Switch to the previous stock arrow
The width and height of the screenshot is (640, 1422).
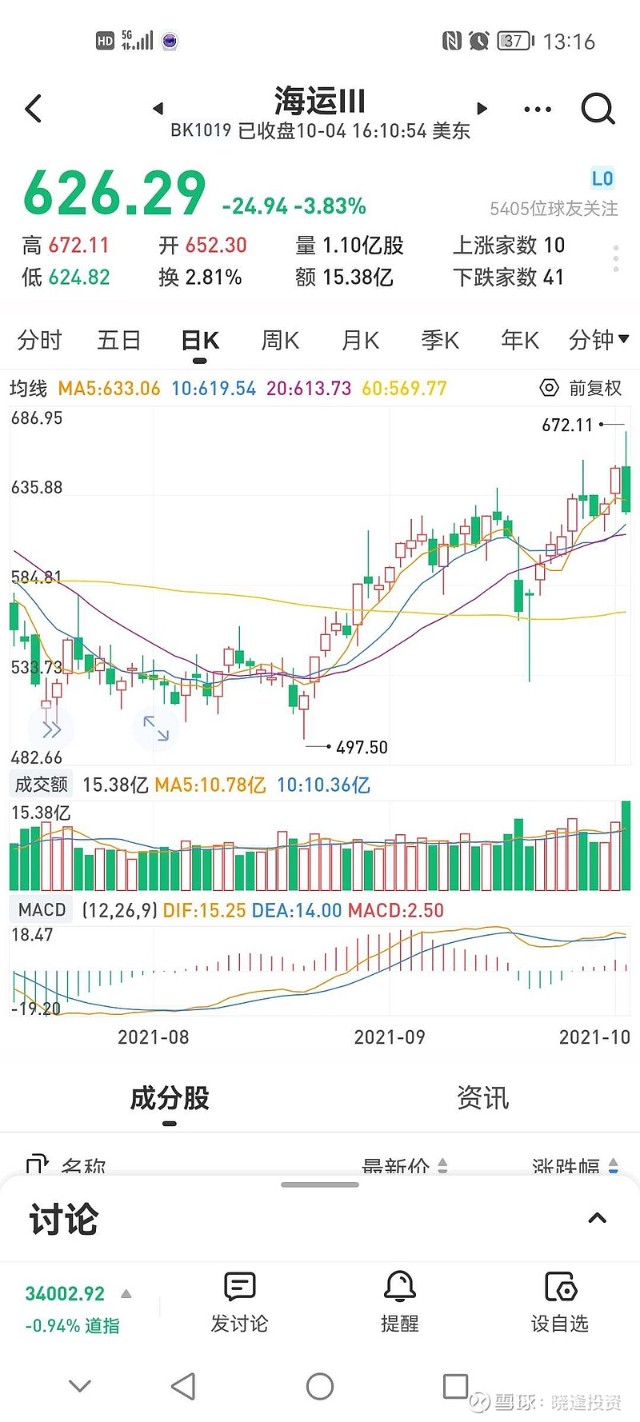point(158,108)
